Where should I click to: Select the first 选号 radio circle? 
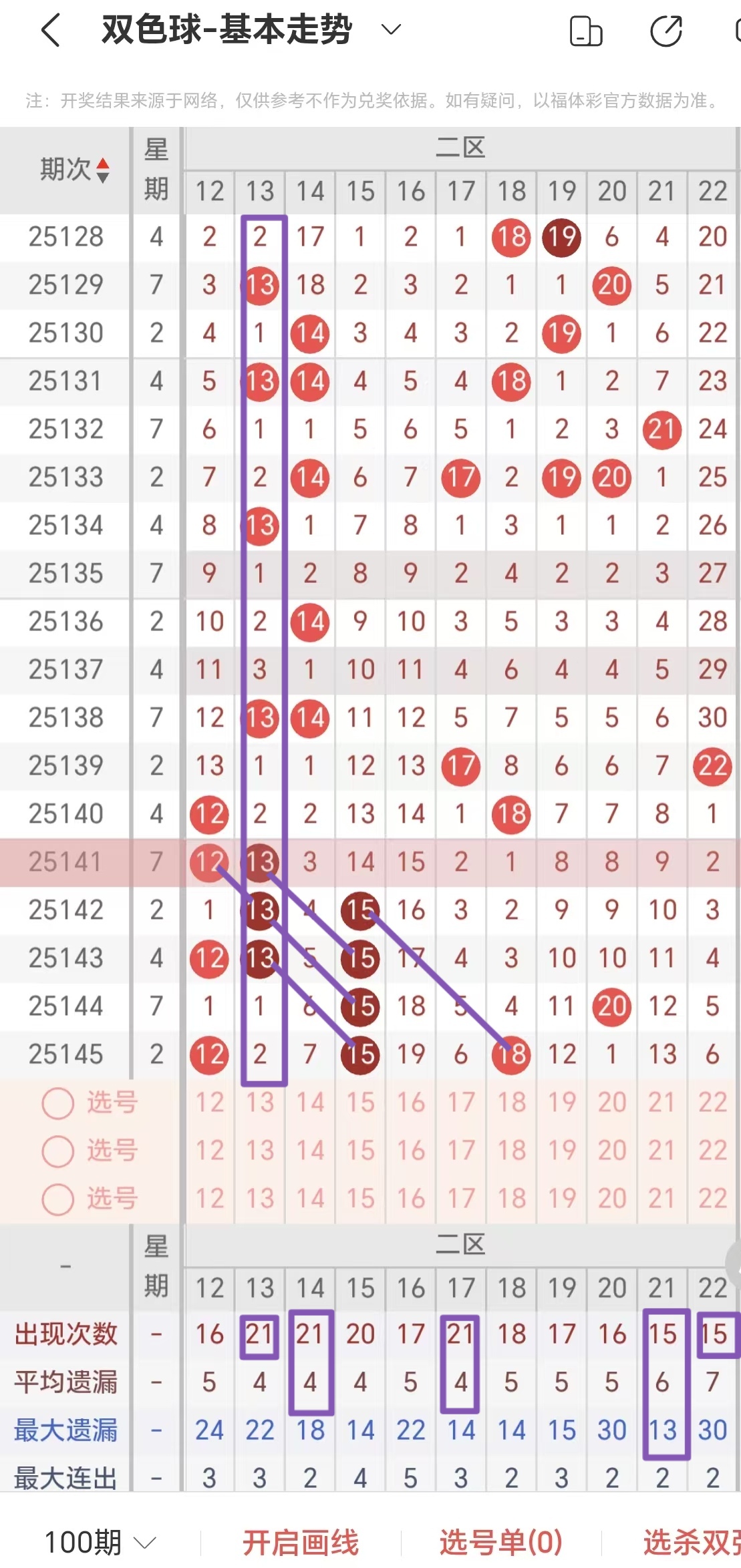(57, 1104)
